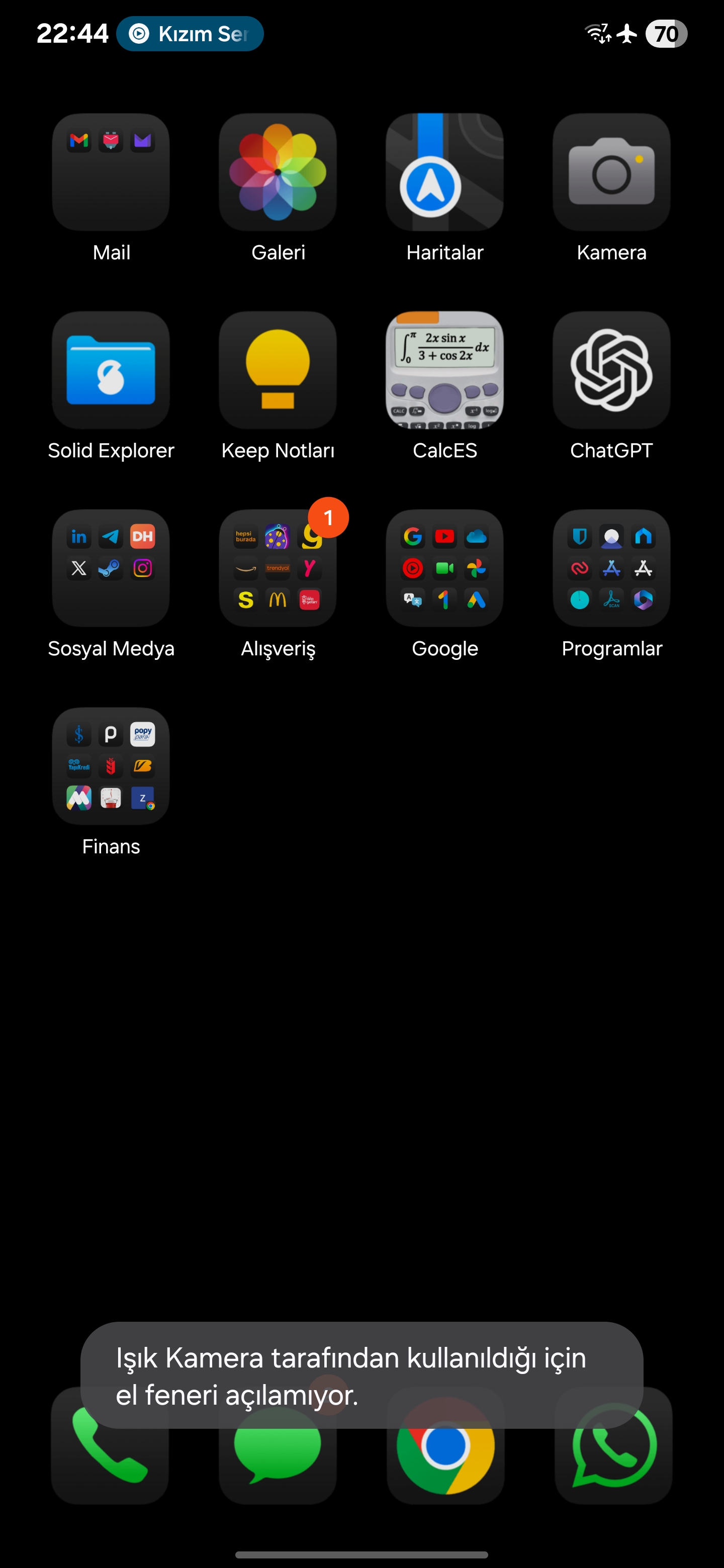Expand the Sosyal Medya folder

click(111, 568)
